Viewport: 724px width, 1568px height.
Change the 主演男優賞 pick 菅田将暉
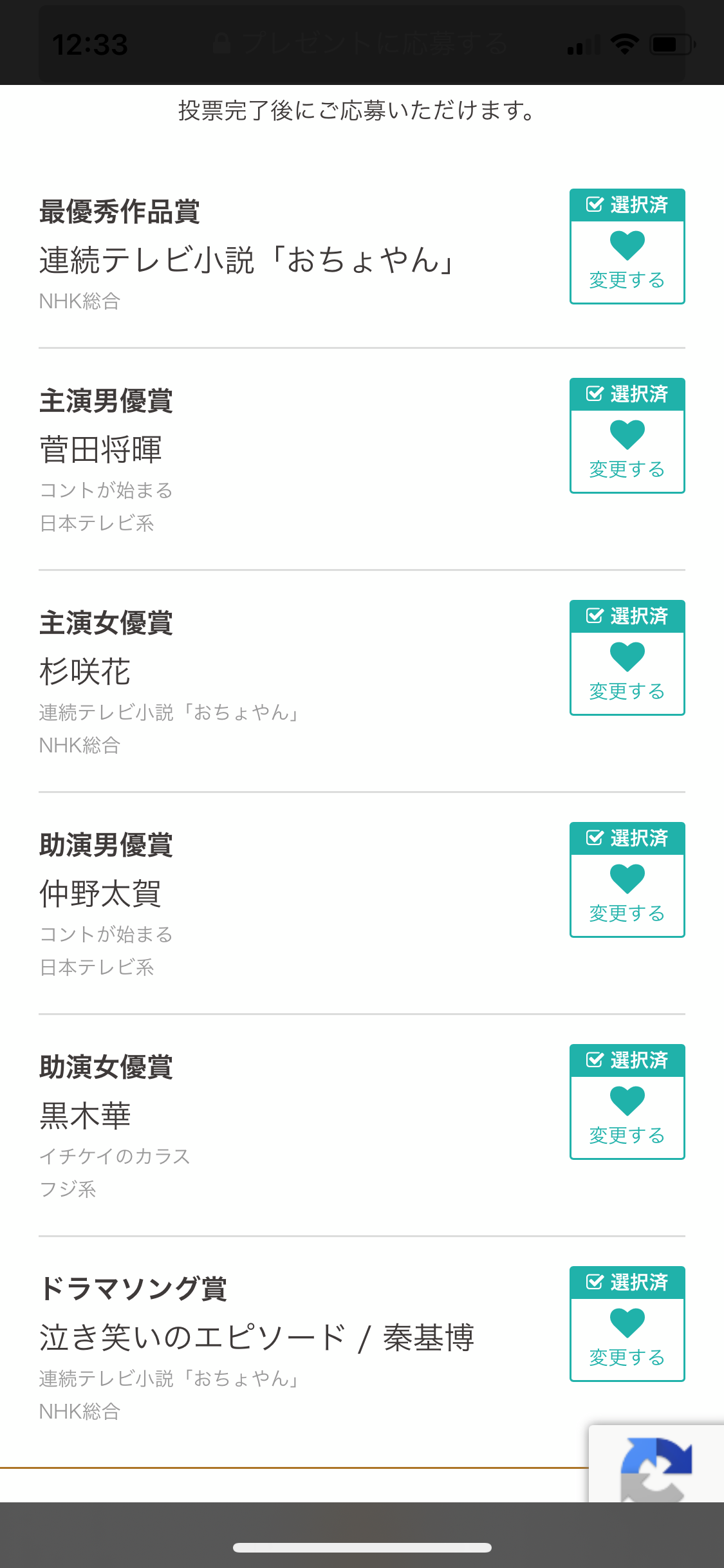tap(627, 436)
